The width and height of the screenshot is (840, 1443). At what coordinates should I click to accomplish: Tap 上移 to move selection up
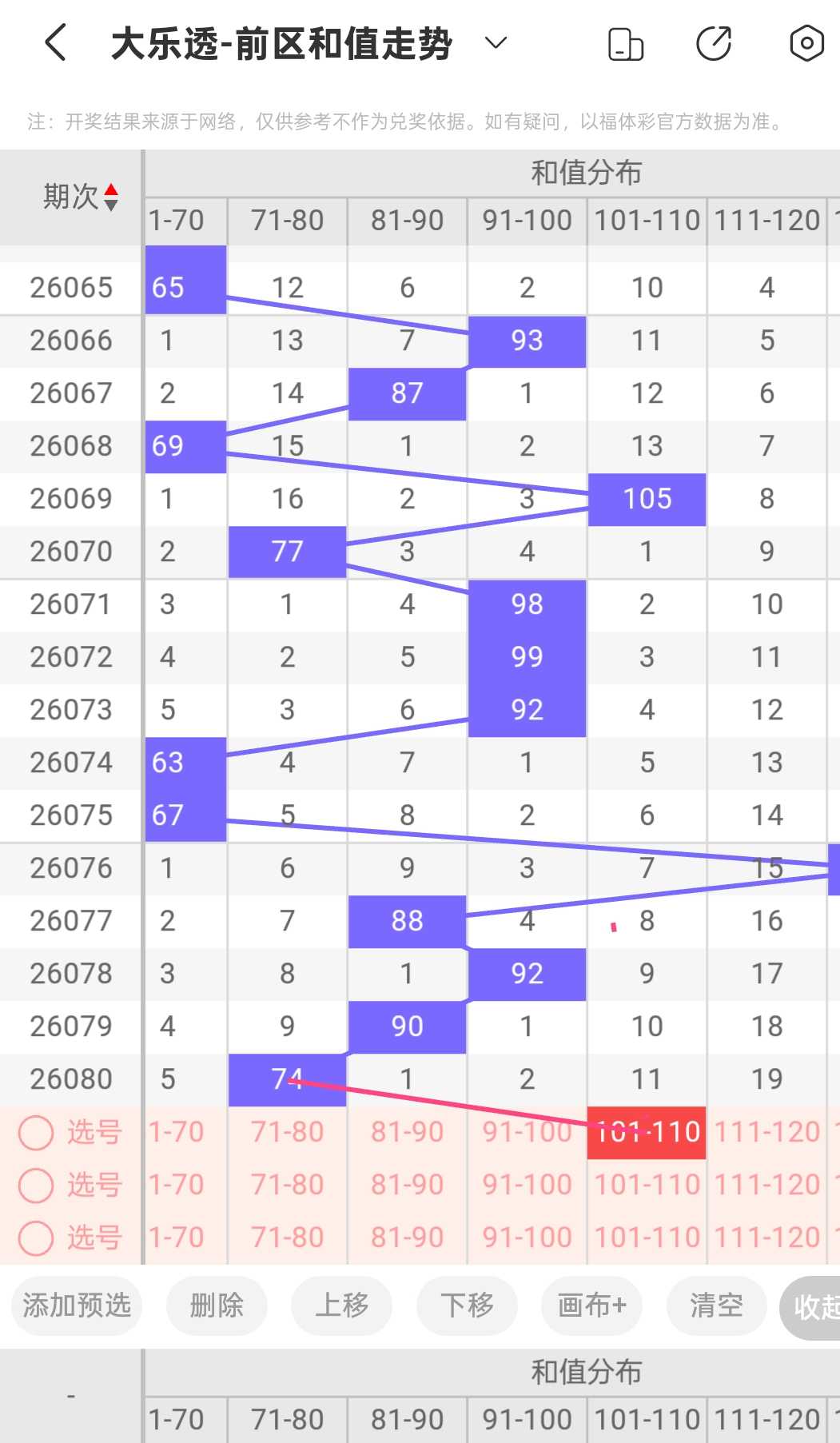coord(342,1305)
